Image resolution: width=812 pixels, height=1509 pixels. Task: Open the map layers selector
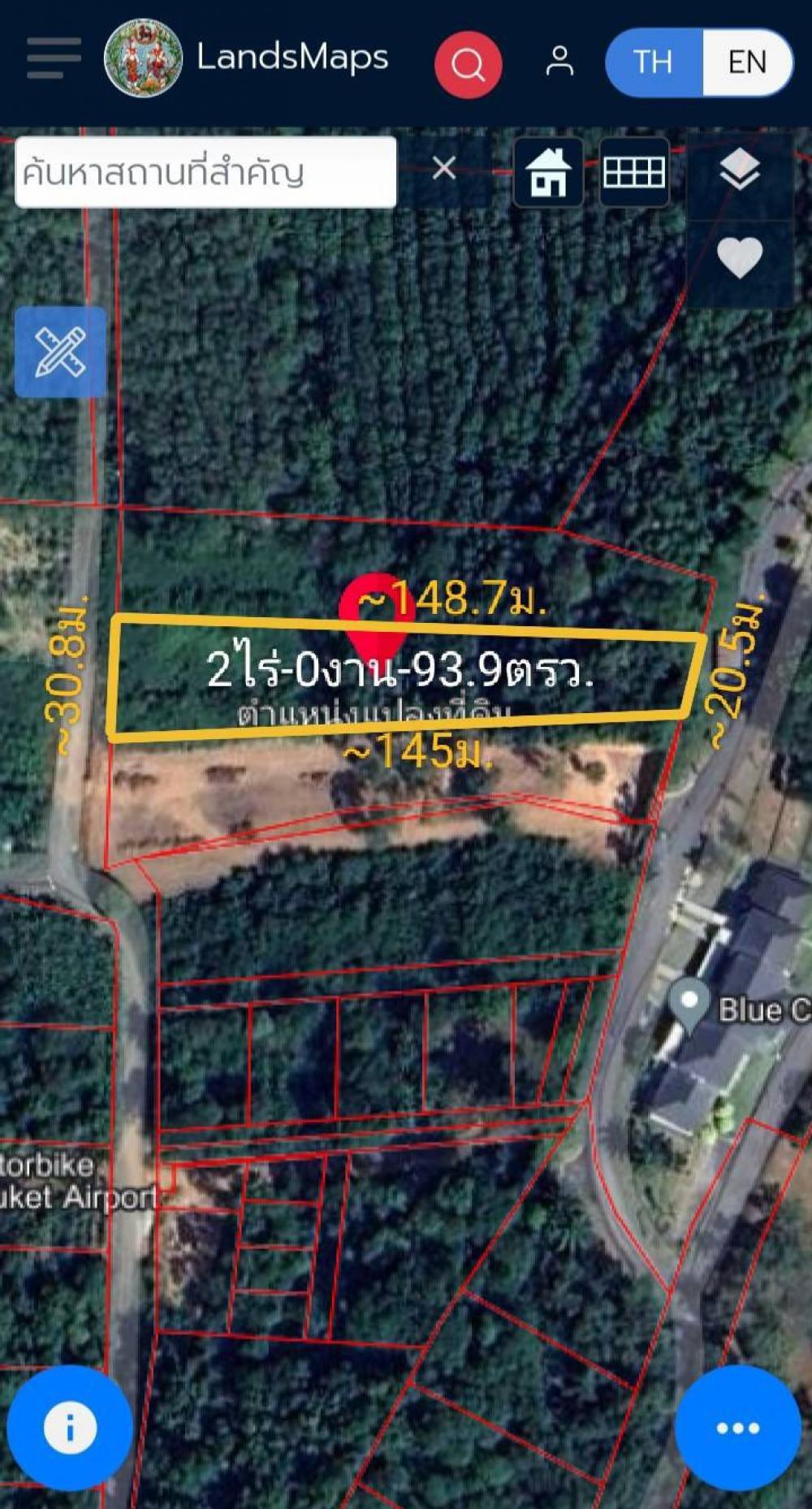[740, 171]
